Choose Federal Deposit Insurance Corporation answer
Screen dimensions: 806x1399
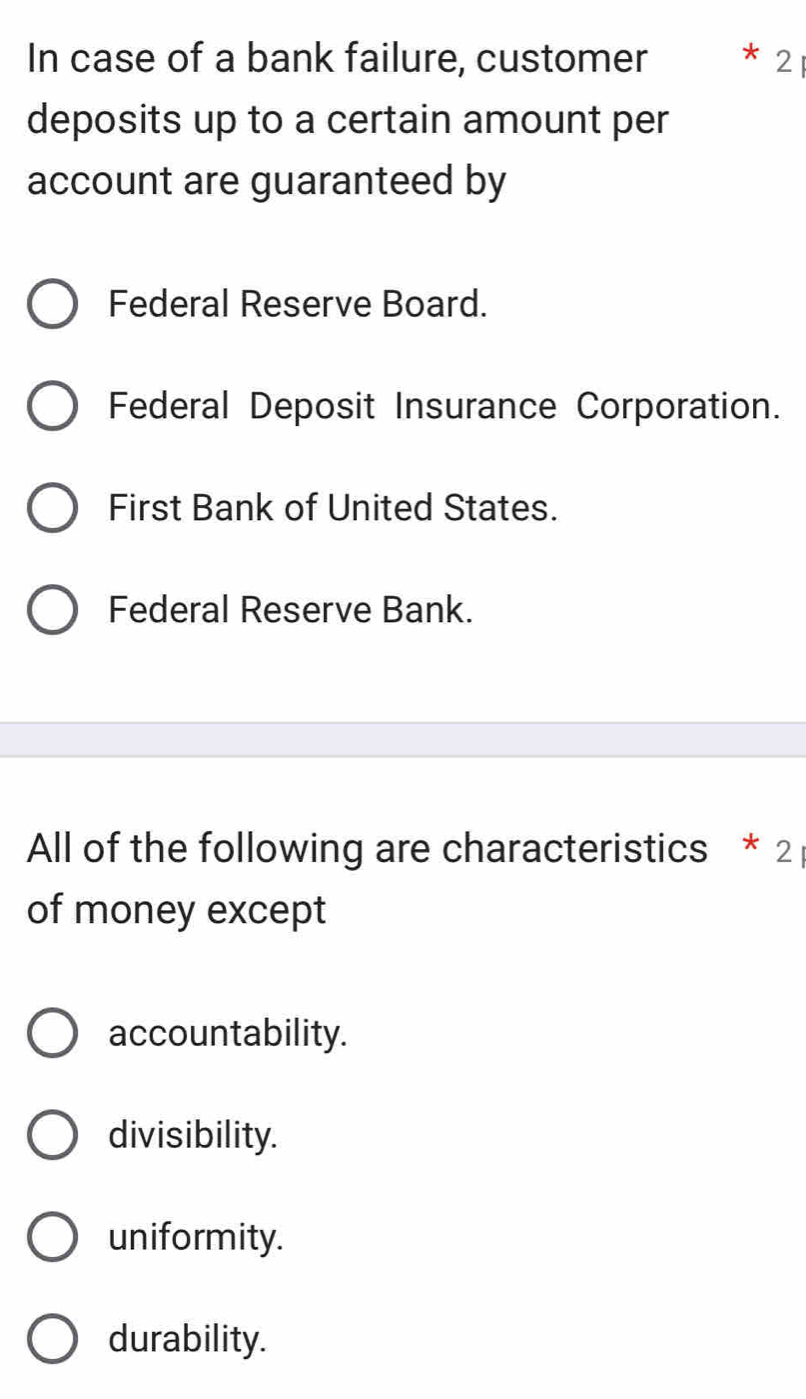click(x=55, y=405)
